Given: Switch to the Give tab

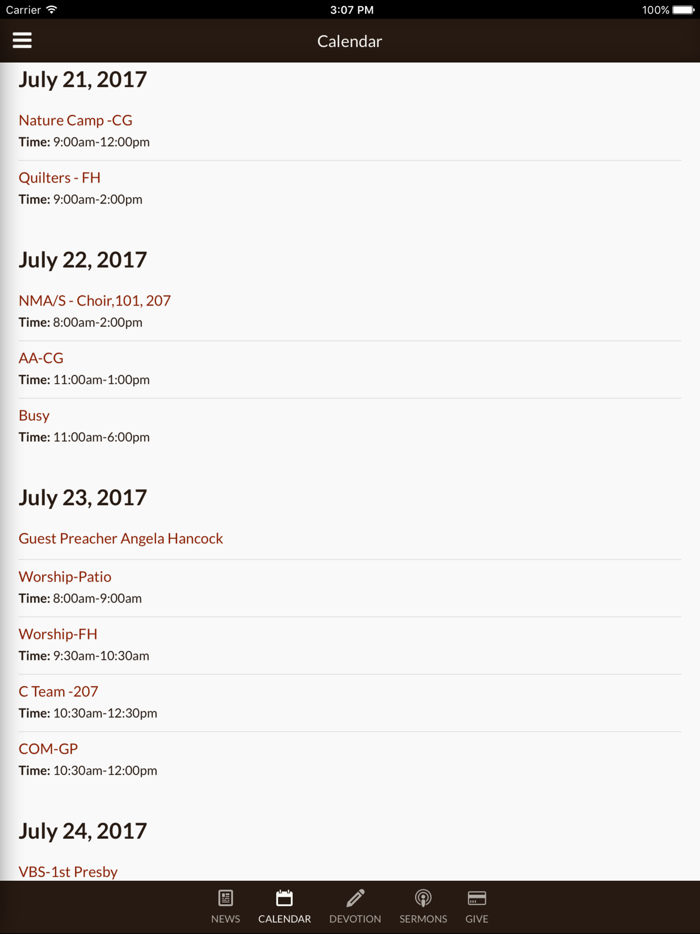Looking at the screenshot, I should pos(477,906).
